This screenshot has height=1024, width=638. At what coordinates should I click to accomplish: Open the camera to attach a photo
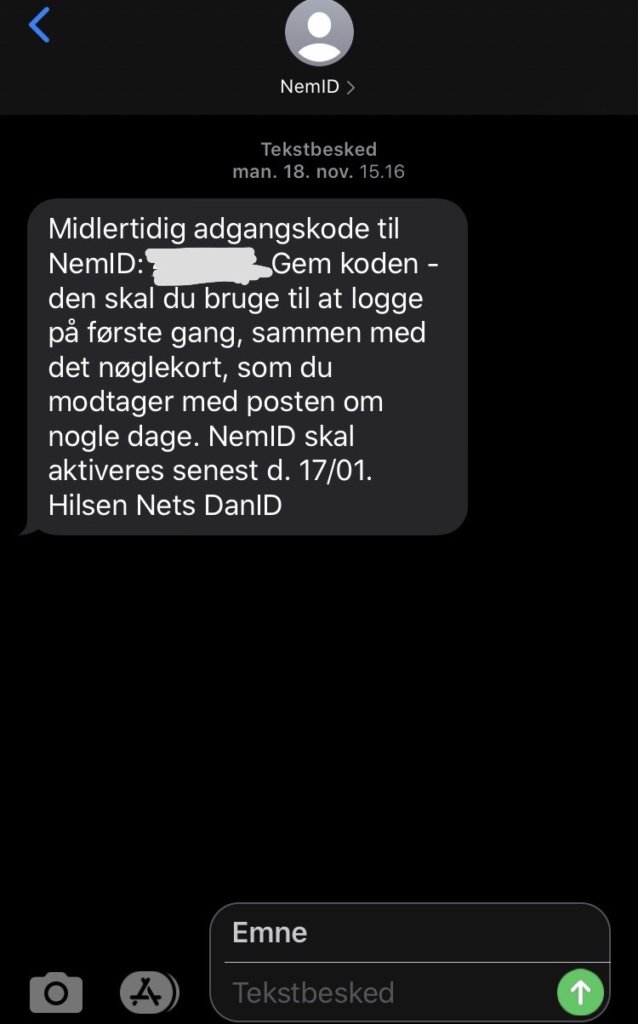tap(56, 993)
